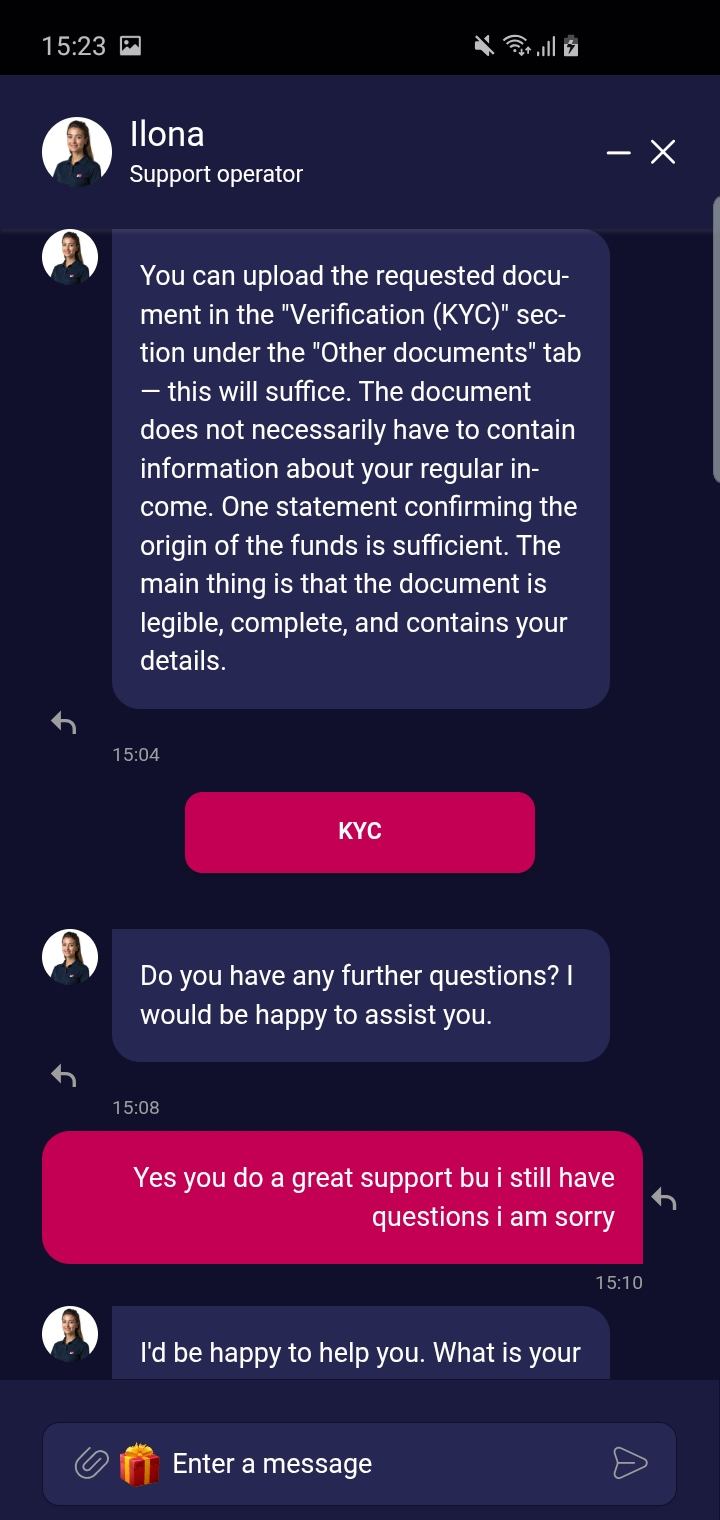This screenshot has height=1520, width=720.
Task: Reply to the document upload message
Action: pyautogui.click(x=64, y=722)
